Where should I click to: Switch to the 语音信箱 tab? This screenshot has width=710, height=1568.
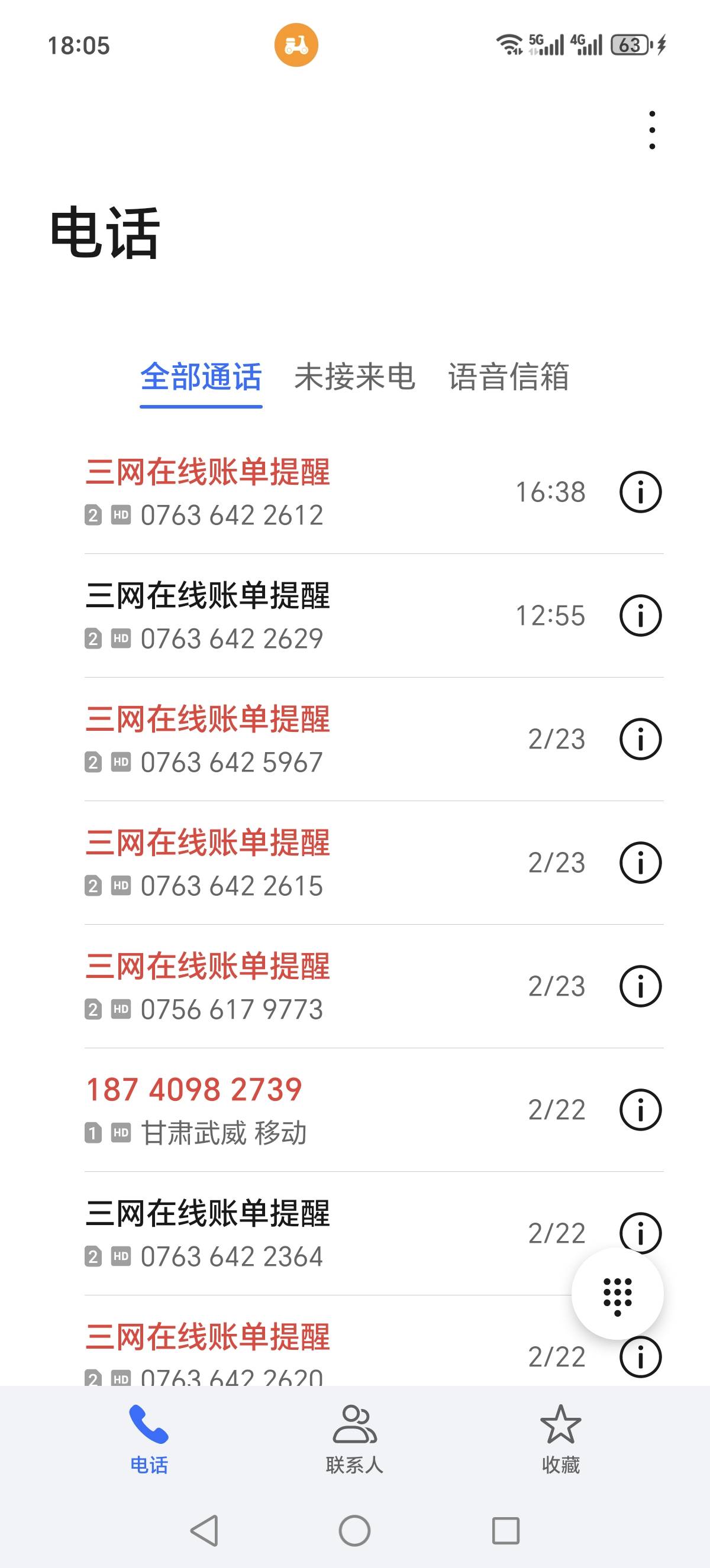508,377
